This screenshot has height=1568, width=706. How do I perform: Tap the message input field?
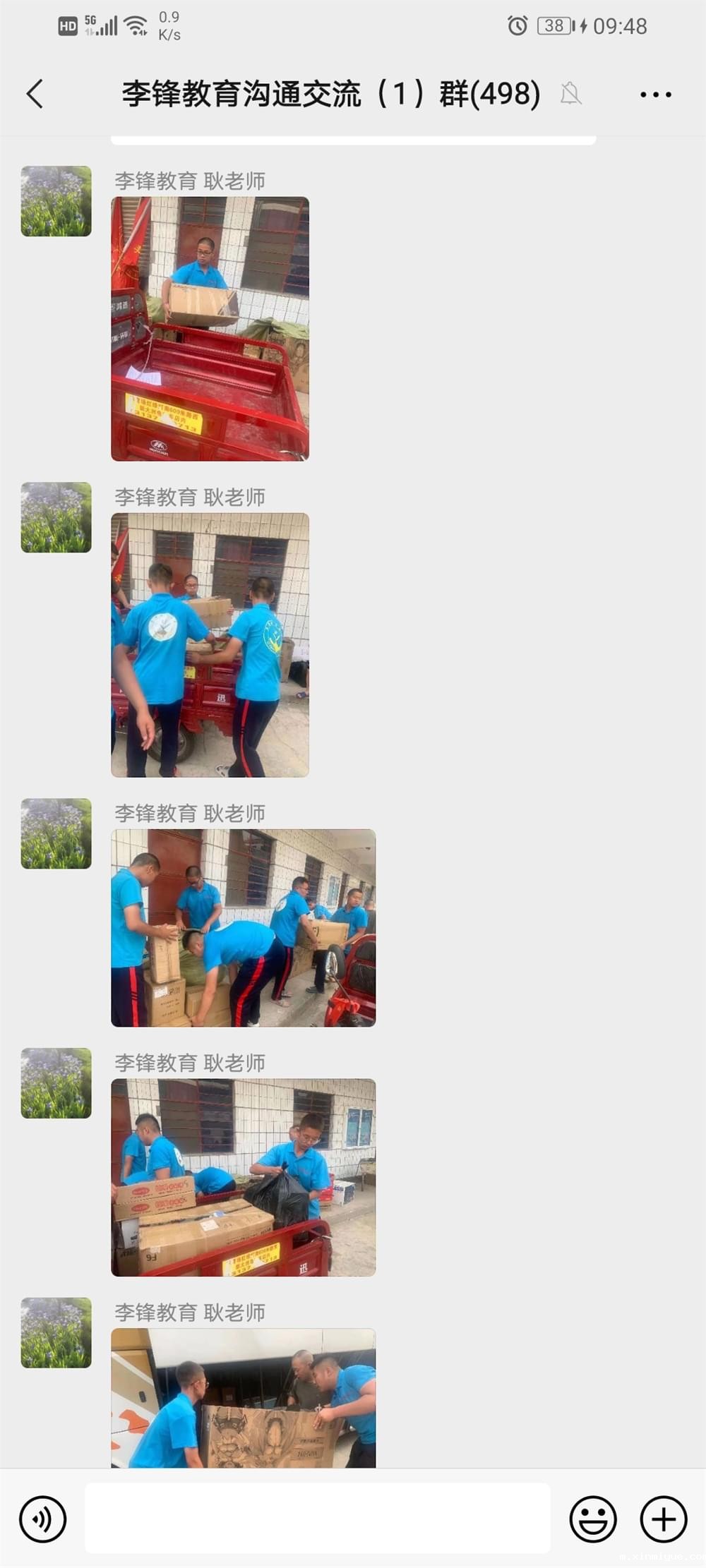tap(317, 1518)
